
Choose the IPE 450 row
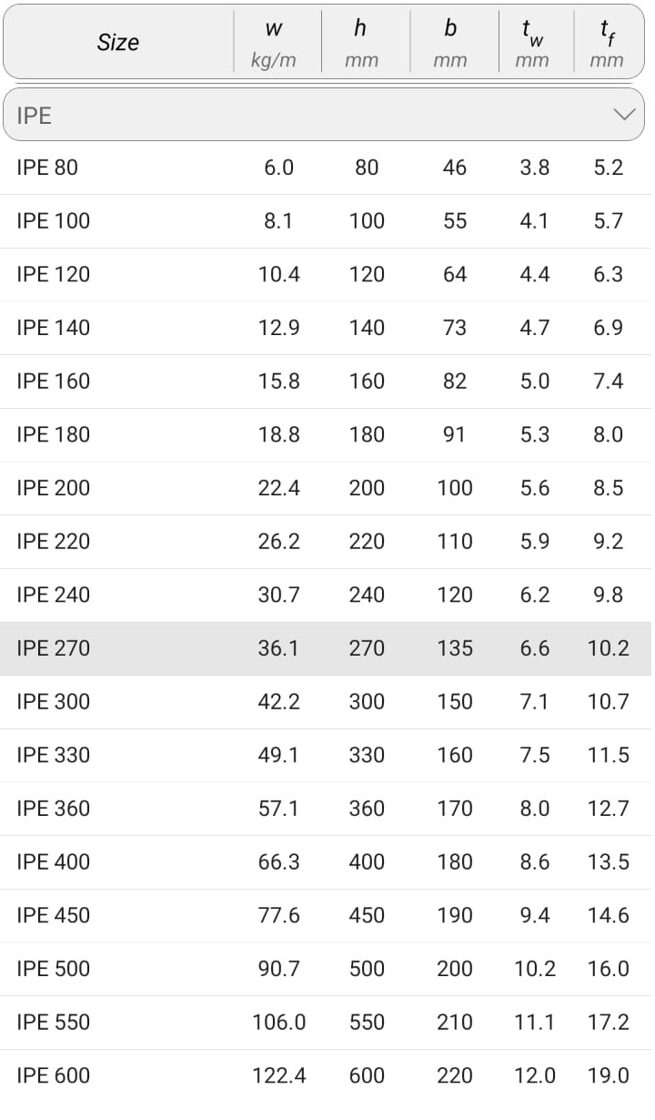[x=326, y=916]
